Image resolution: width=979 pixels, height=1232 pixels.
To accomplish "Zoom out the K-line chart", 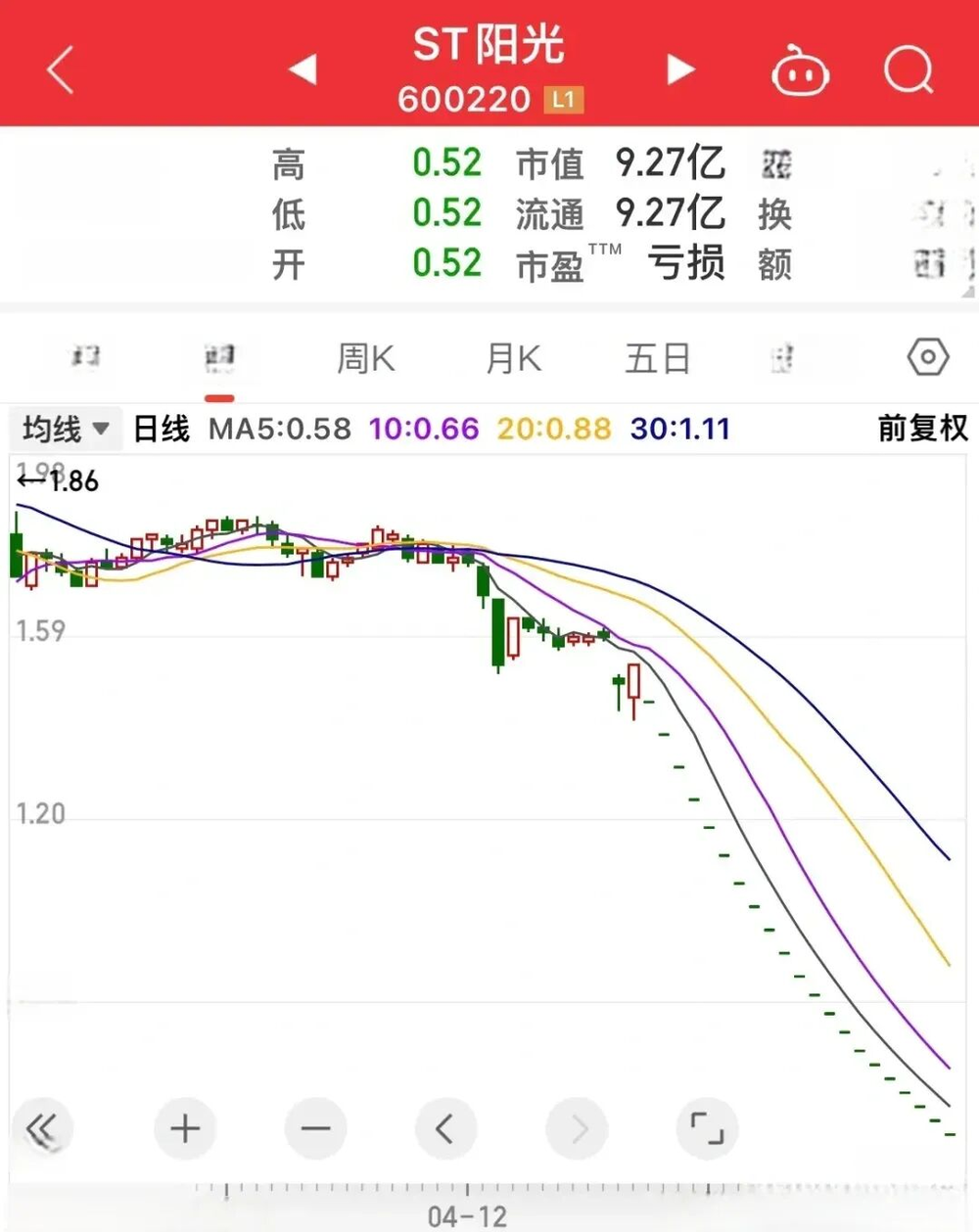I will (315, 1129).
